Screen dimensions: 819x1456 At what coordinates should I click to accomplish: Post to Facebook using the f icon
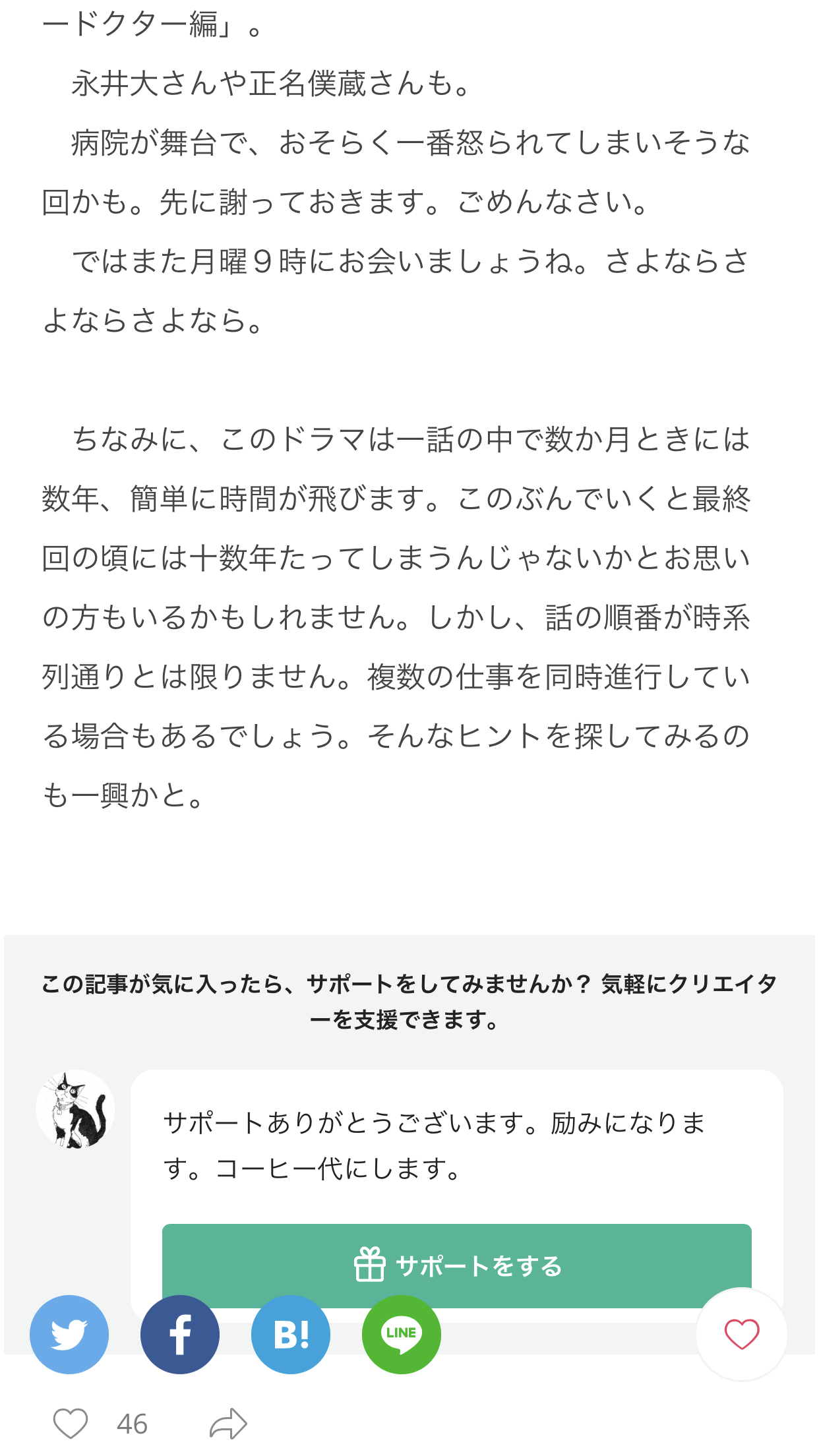(x=179, y=1333)
